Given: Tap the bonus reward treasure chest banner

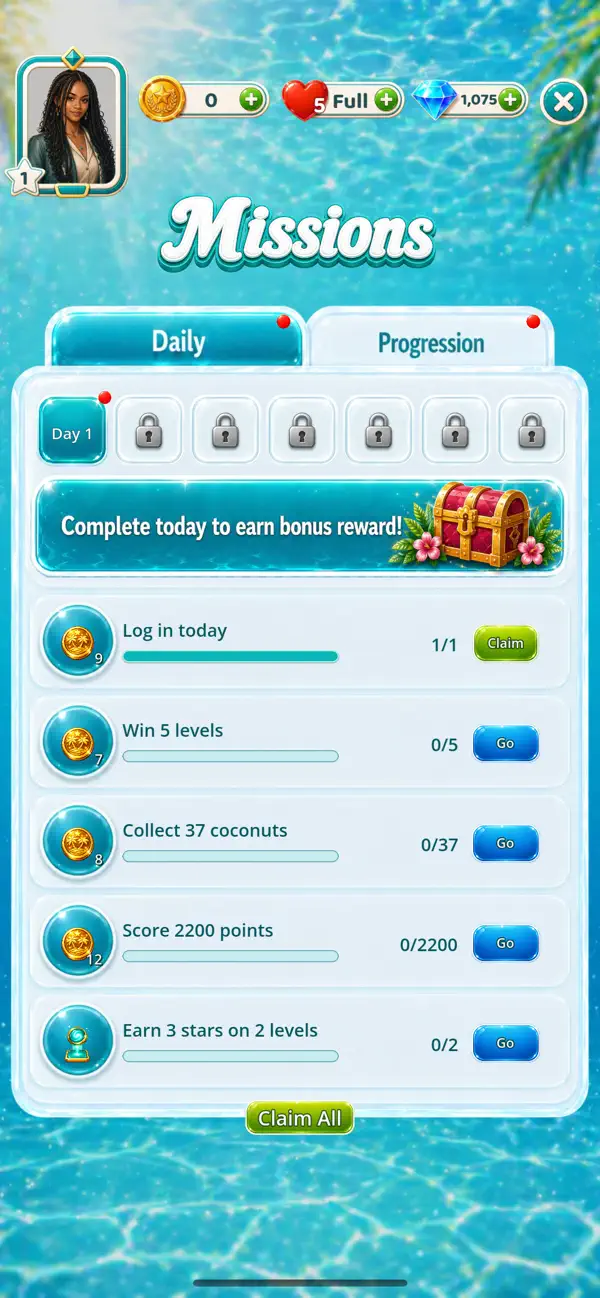Looking at the screenshot, I should point(300,526).
